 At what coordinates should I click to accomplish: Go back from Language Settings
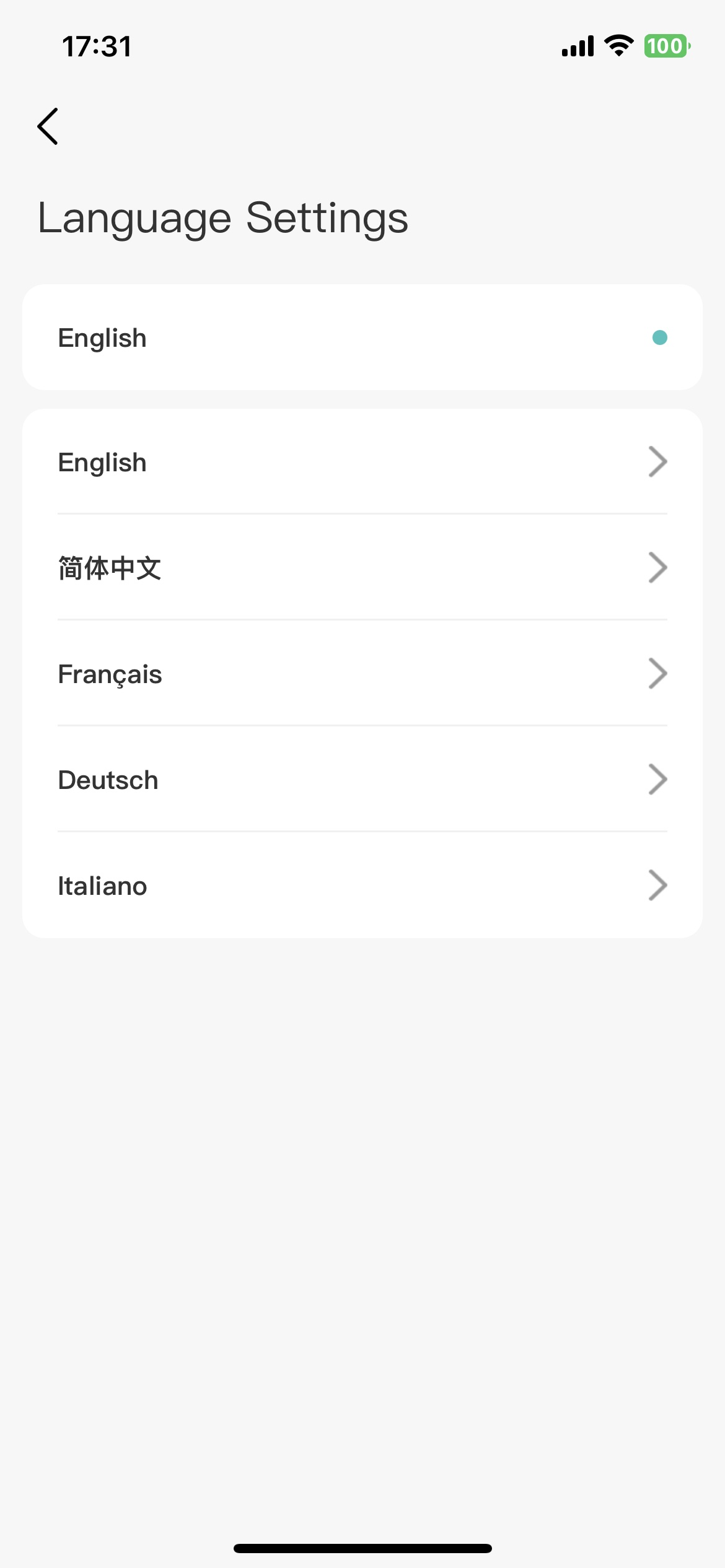point(48,126)
